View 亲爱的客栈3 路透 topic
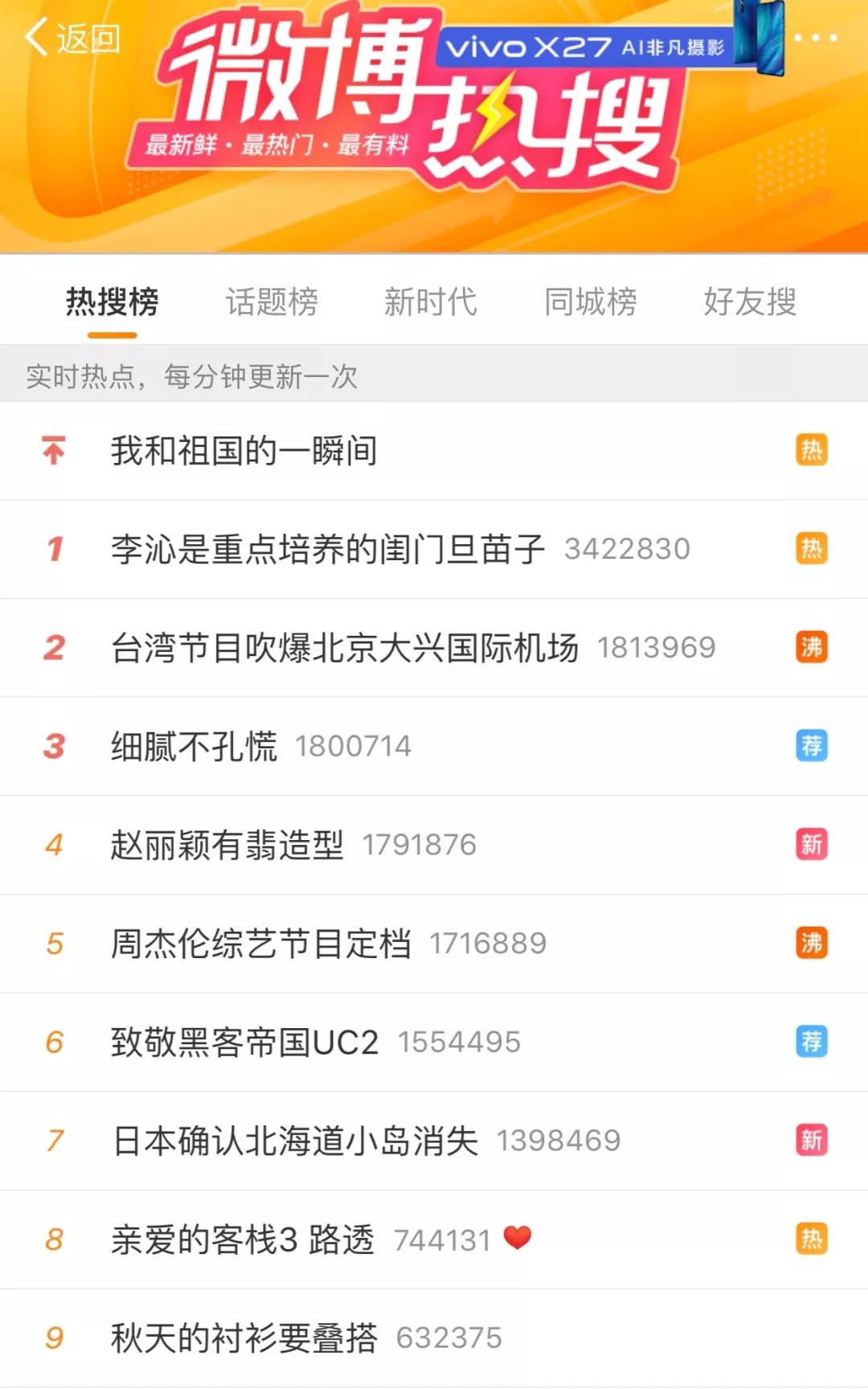The image size is (868, 1389). pos(243,1239)
